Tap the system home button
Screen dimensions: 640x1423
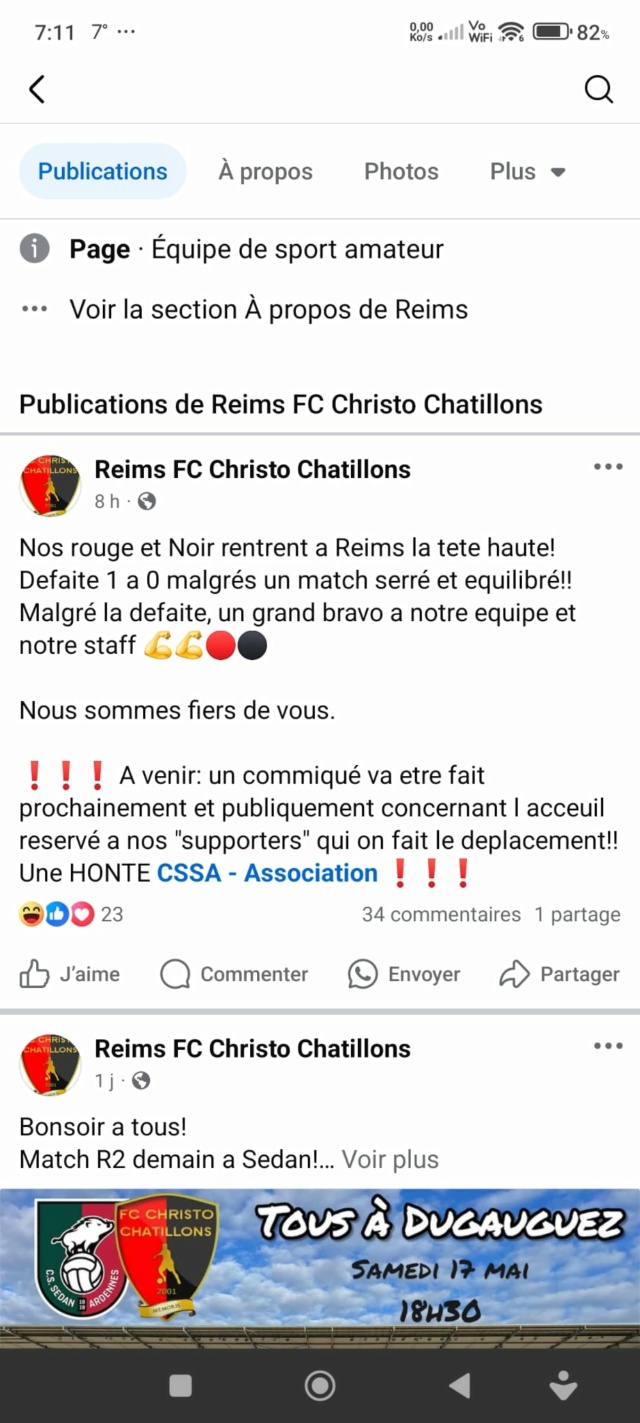coord(320,1385)
